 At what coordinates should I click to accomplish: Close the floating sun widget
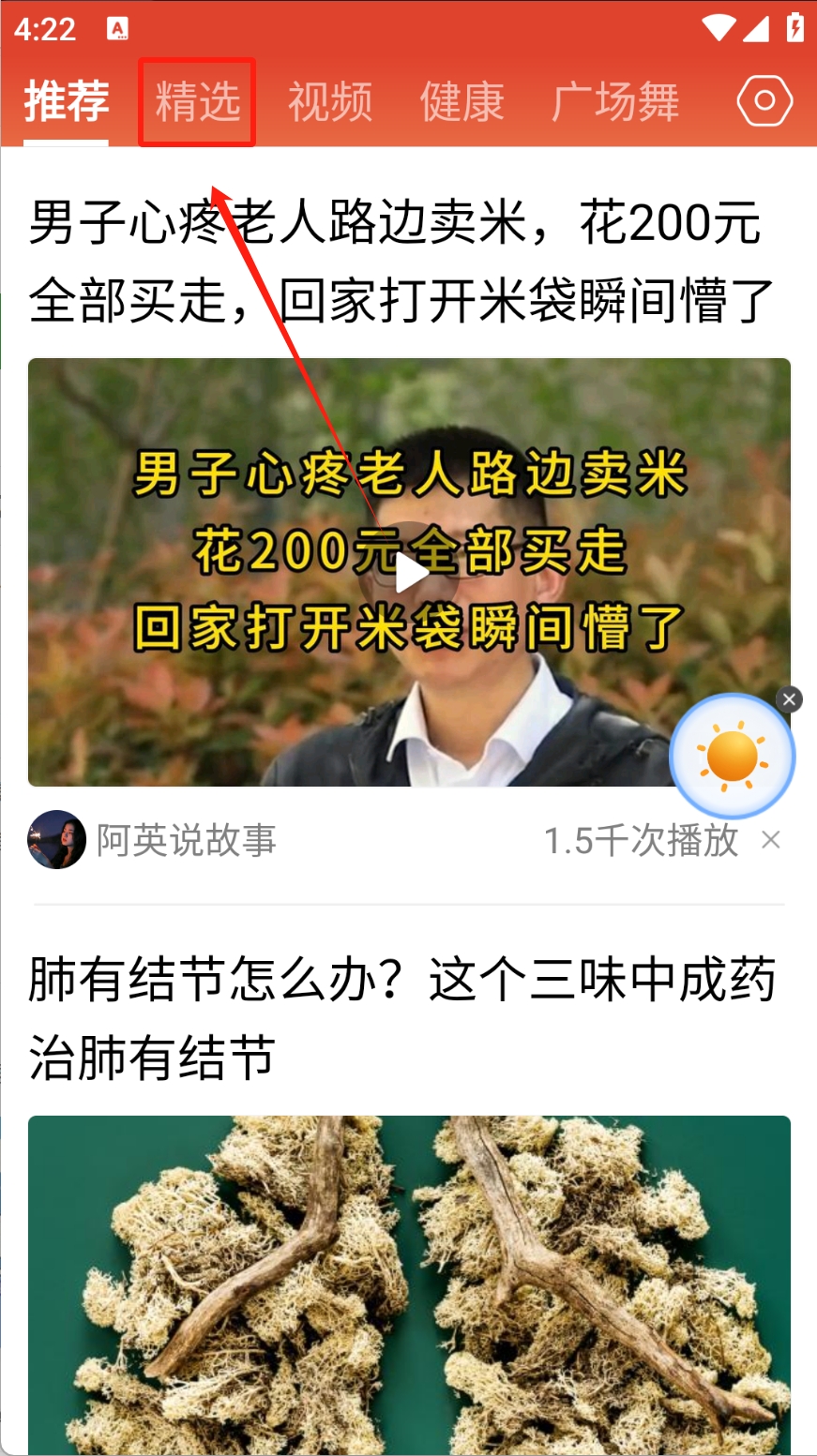point(790,698)
